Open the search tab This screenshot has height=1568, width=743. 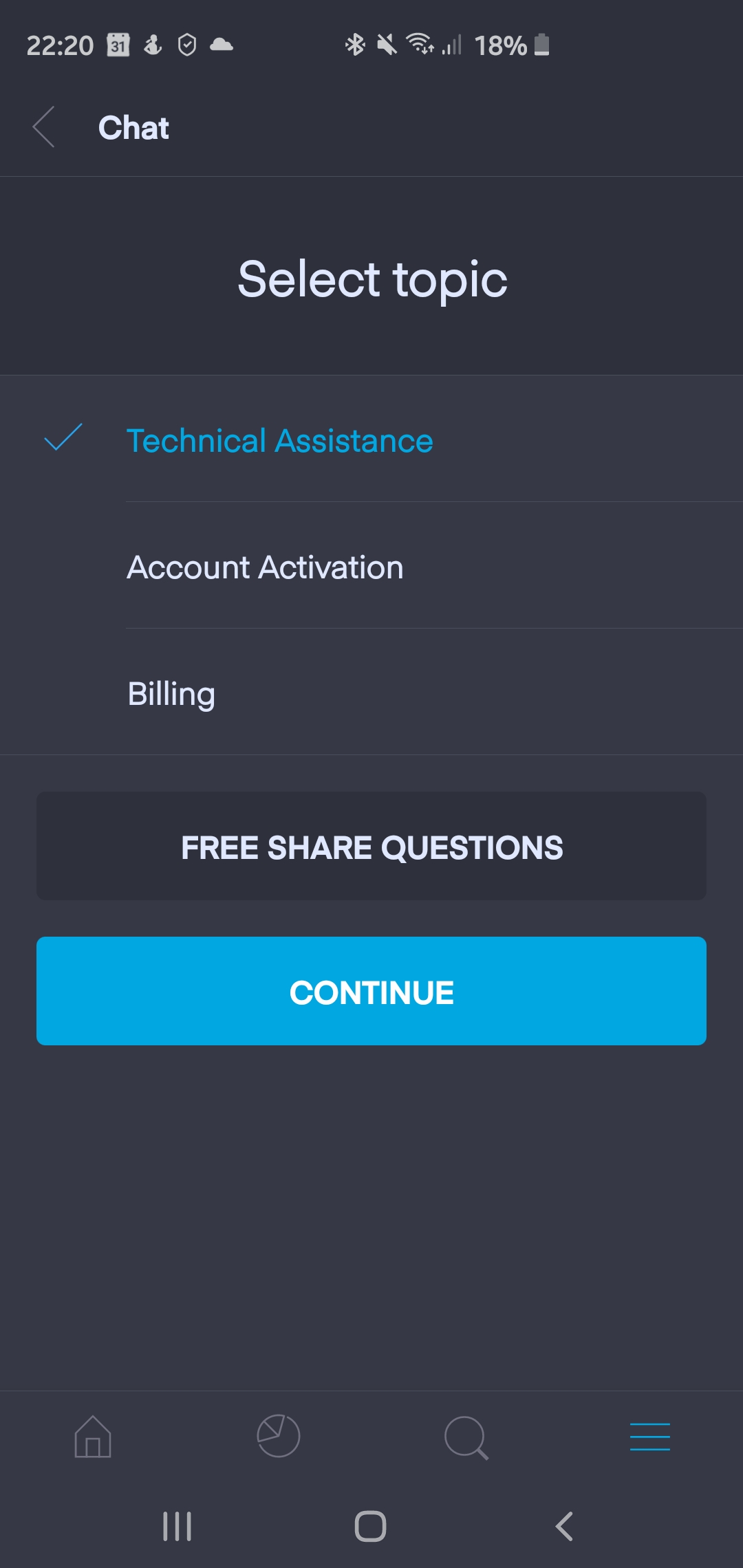point(466,1437)
